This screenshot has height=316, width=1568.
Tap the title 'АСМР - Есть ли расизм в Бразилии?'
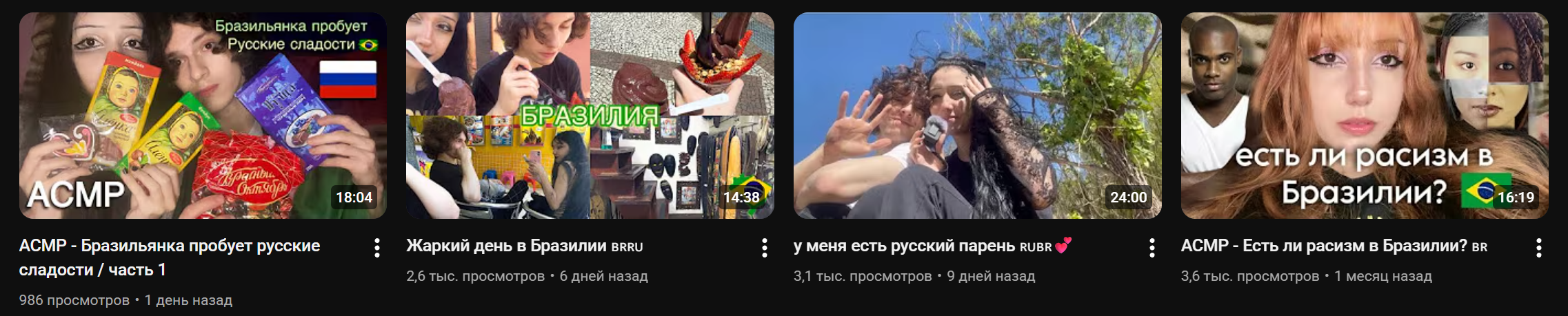[1334, 246]
